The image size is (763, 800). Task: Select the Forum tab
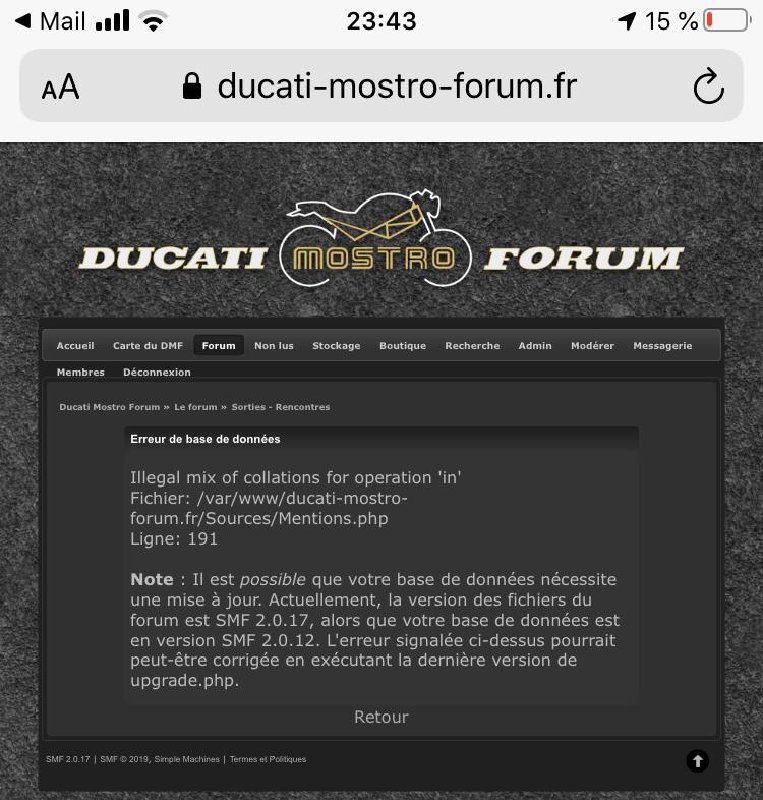point(218,346)
